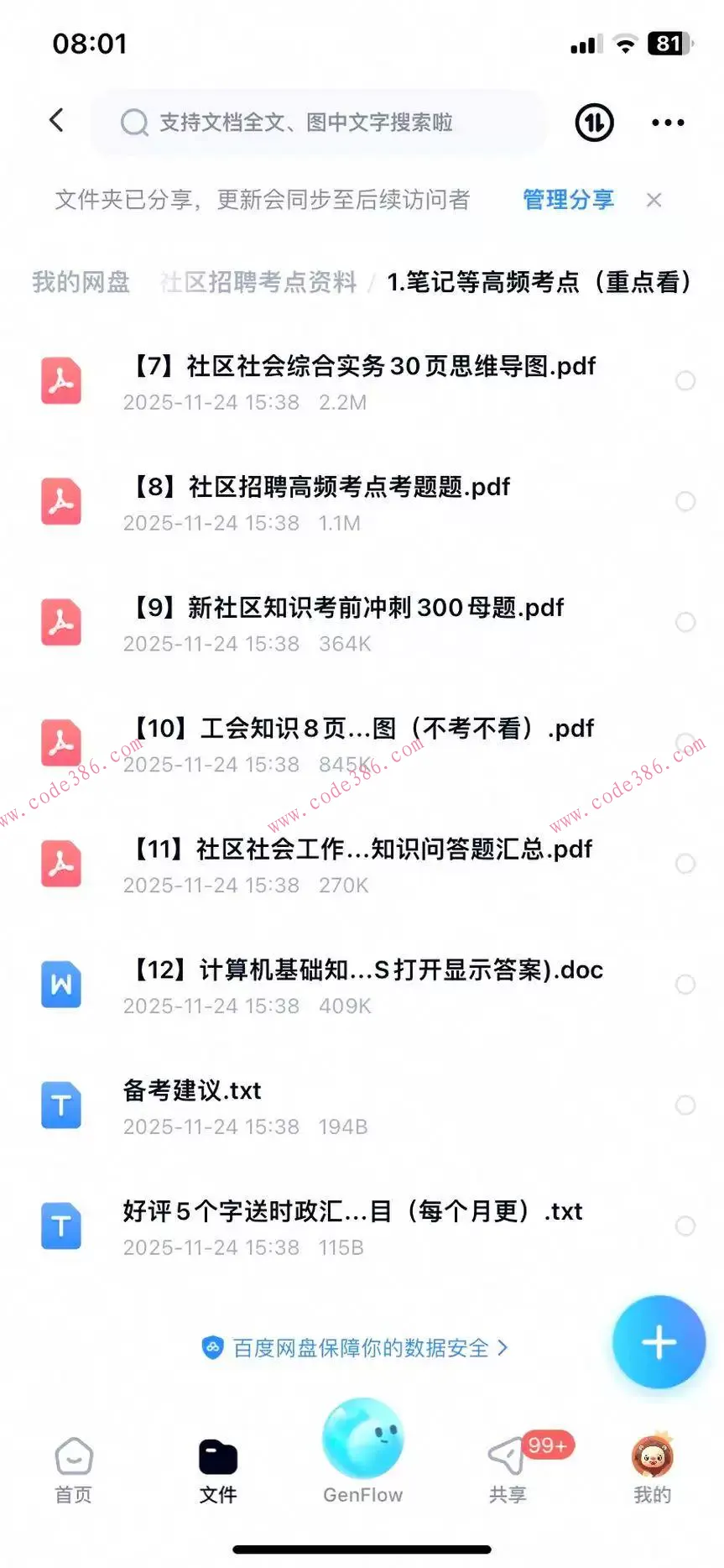724x1568 pixels.
Task: Tap the floating plus button to add files
Action: pyautogui.click(x=659, y=1341)
